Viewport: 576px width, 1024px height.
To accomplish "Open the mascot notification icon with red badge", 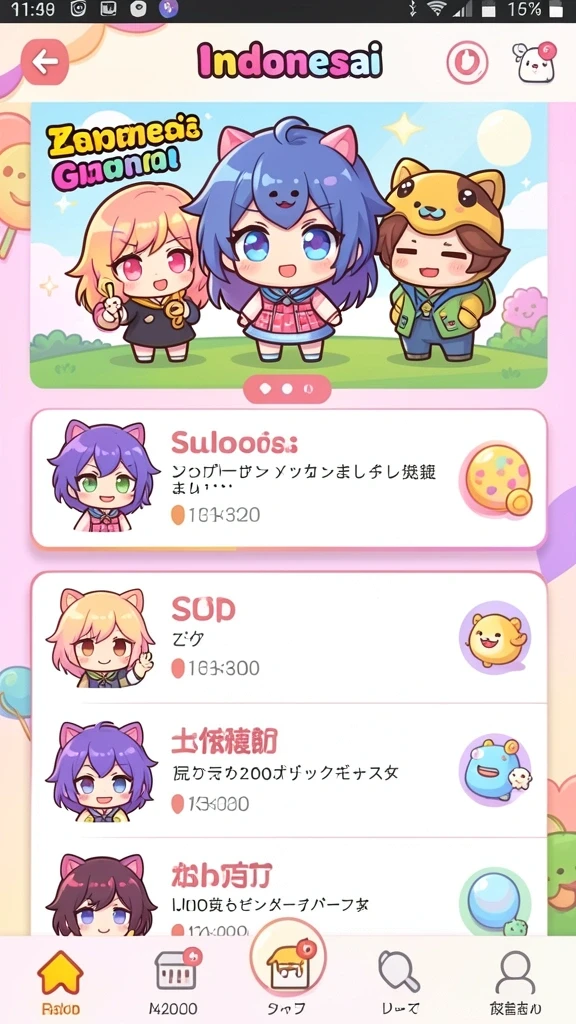I will click(536, 62).
